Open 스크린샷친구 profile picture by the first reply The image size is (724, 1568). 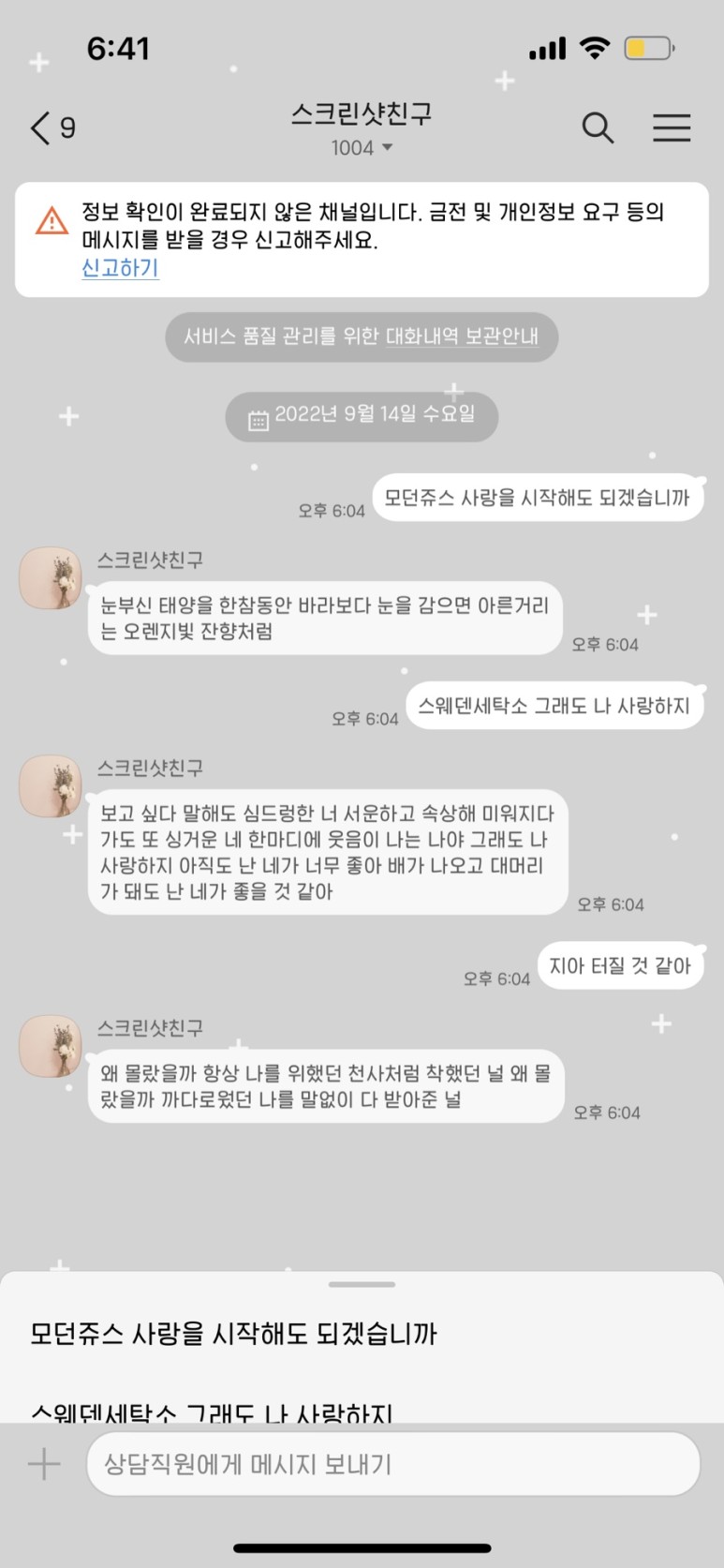pyautogui.click(x=51, y=578)
